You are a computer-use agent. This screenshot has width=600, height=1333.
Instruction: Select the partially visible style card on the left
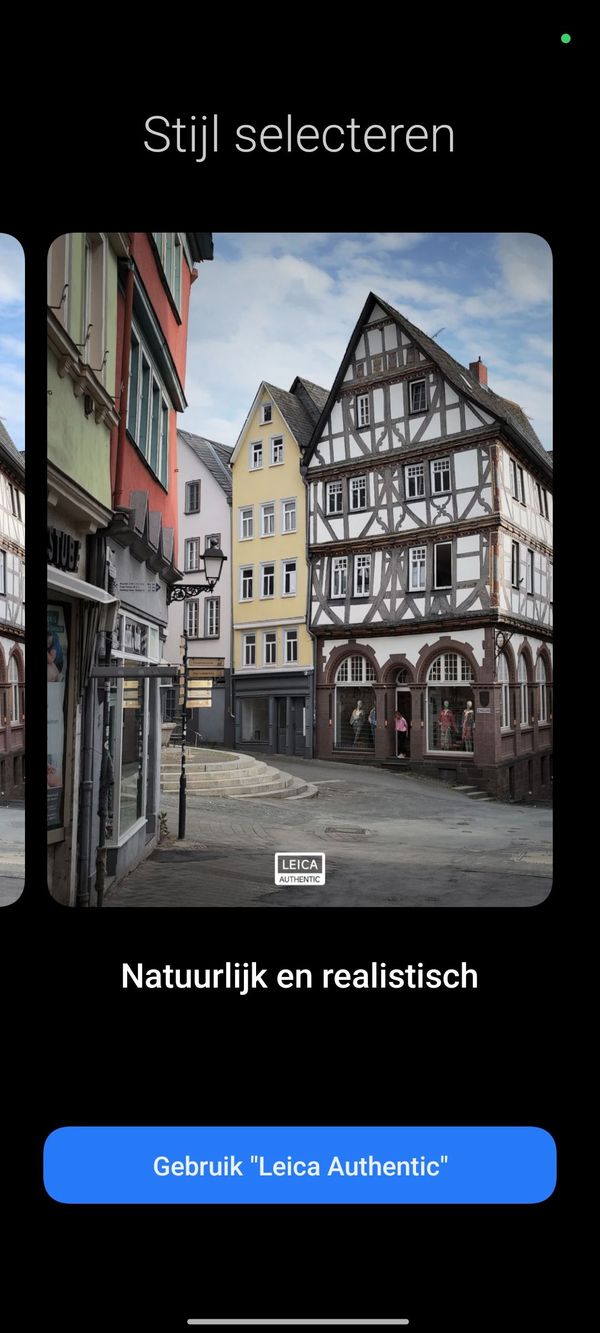(11, 570)
